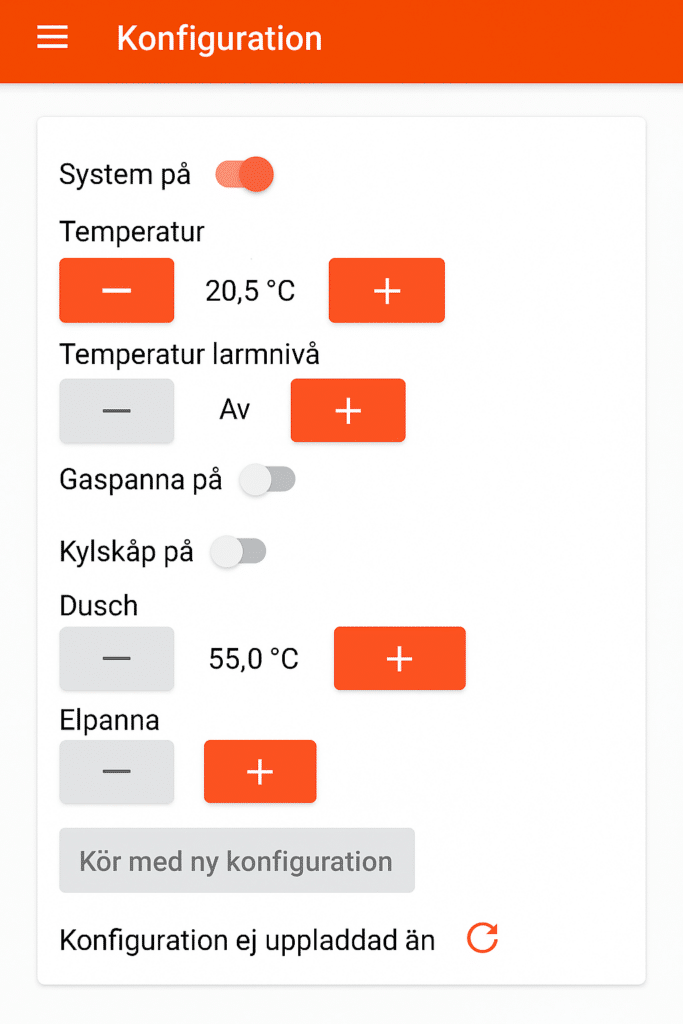Tap Kör med ny konfiguration
This screenshot has height=1024, width=683.
pos(237,861)
